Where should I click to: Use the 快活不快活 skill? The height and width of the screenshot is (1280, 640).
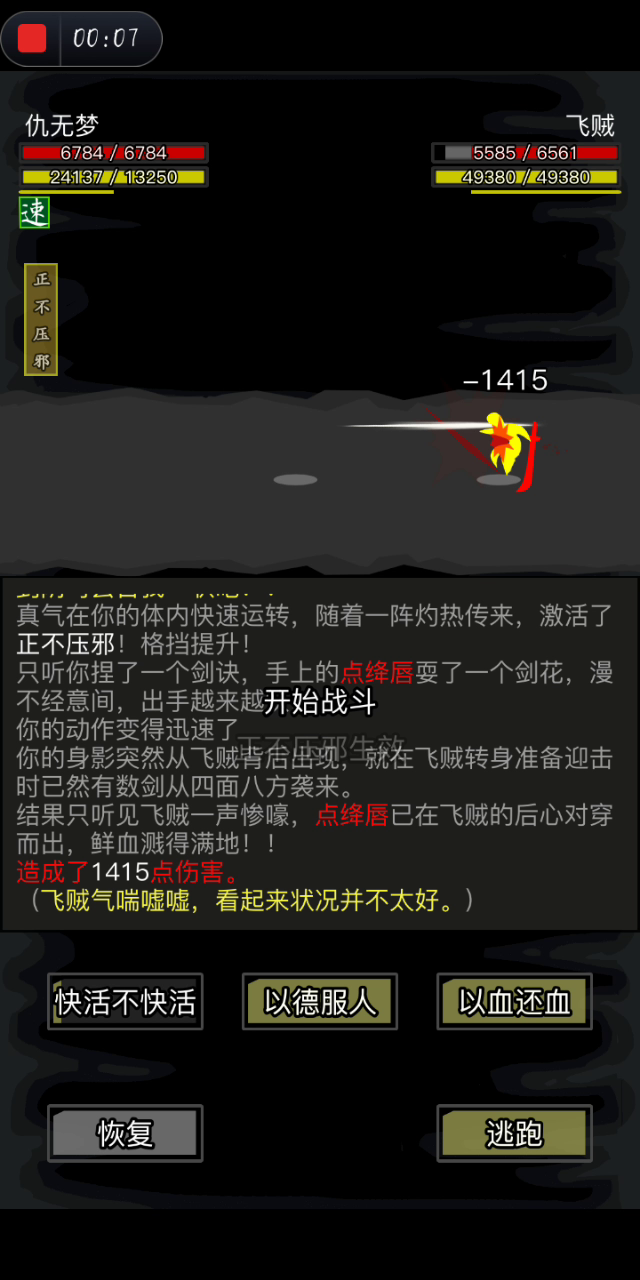(125, 1002)
